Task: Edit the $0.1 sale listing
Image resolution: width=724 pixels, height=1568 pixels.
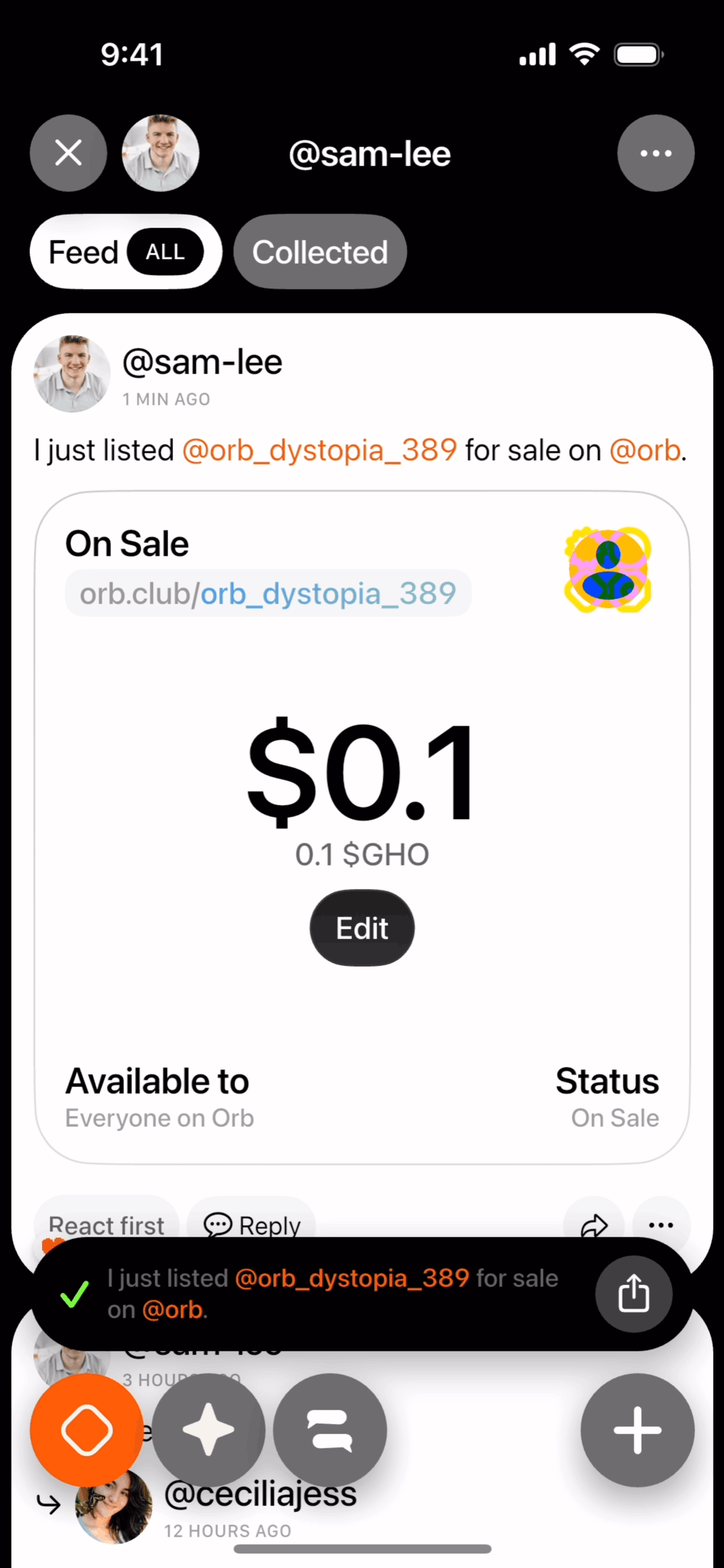Action: [x=362, y=928]
